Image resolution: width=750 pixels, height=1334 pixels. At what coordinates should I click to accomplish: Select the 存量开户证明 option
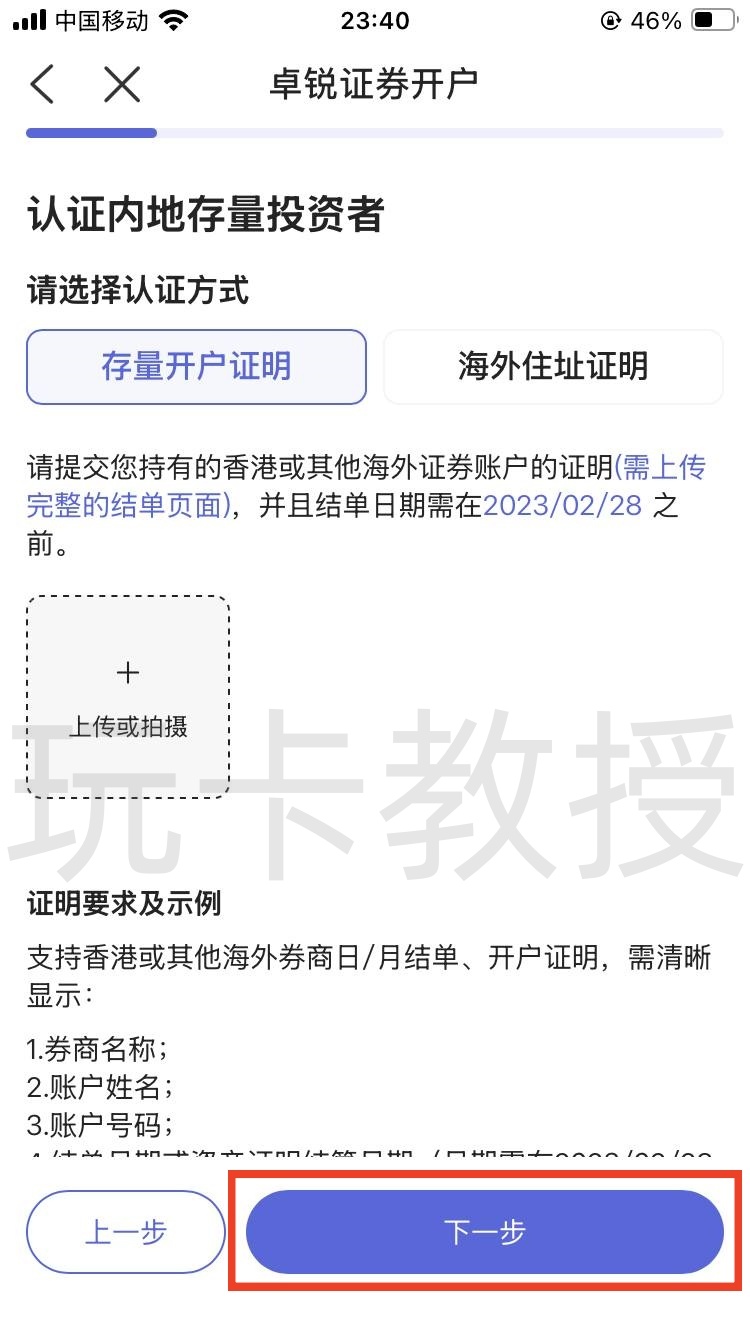(196, 367)
